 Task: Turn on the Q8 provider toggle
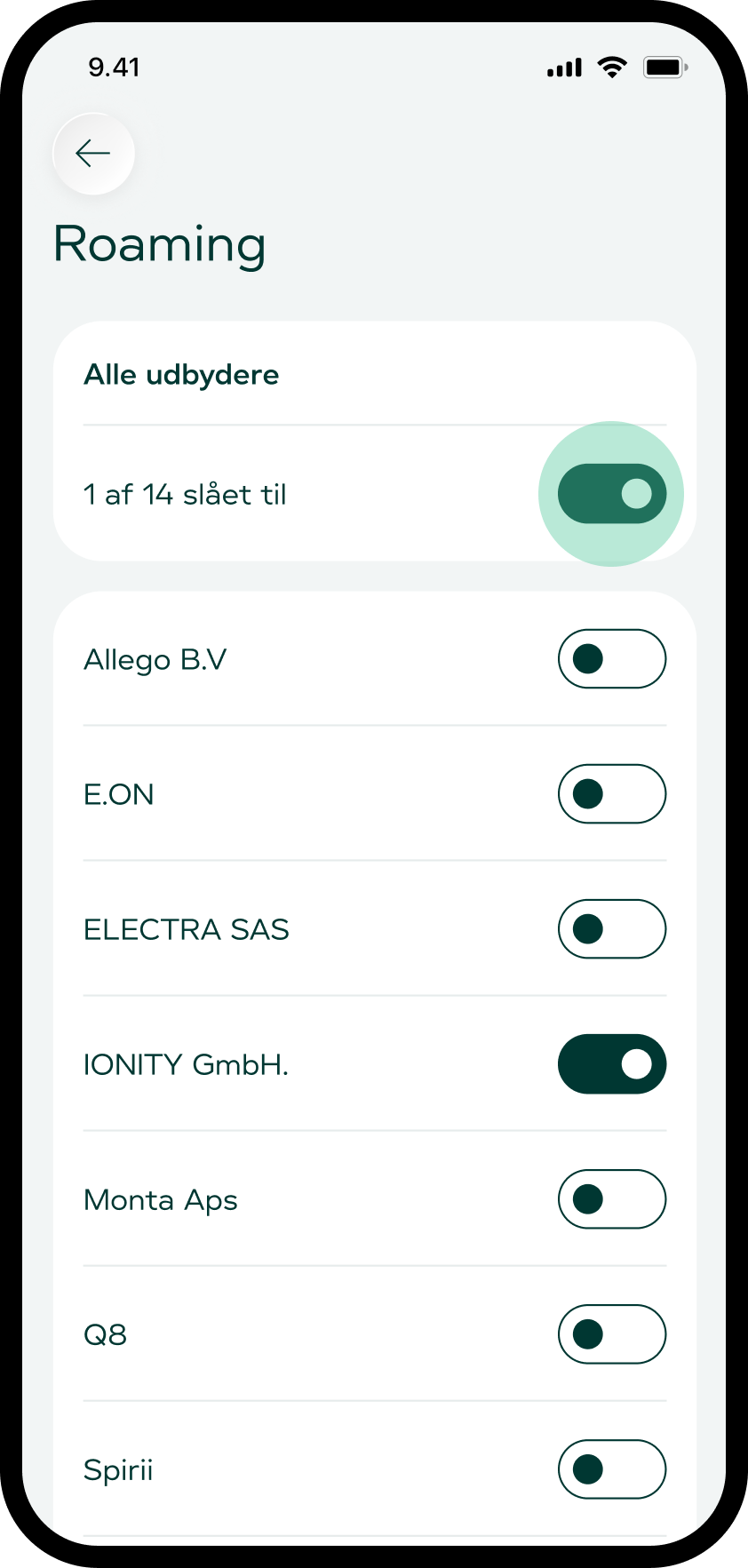point(611,1334)
